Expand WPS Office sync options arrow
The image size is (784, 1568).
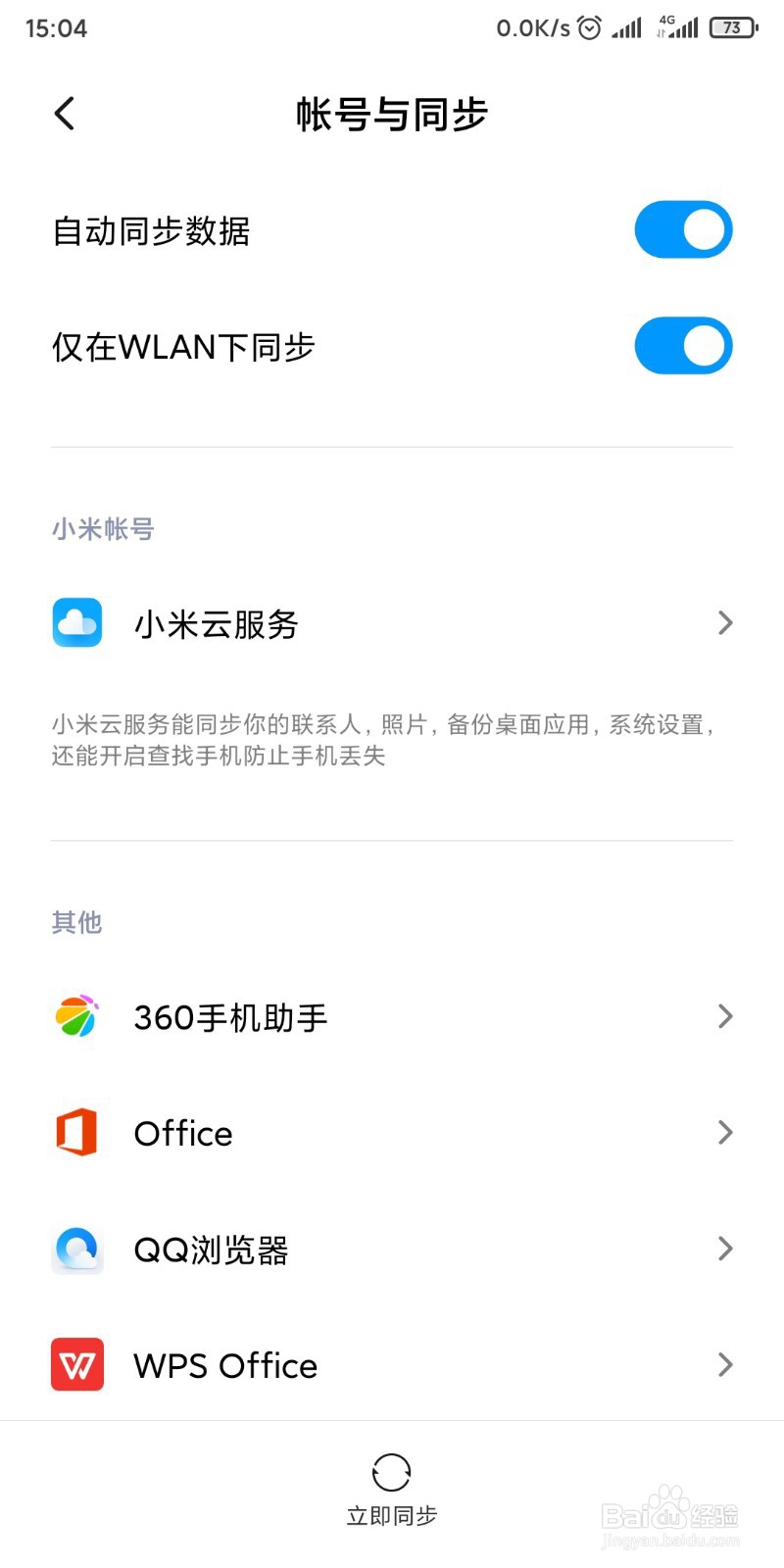click(723, 1364)
